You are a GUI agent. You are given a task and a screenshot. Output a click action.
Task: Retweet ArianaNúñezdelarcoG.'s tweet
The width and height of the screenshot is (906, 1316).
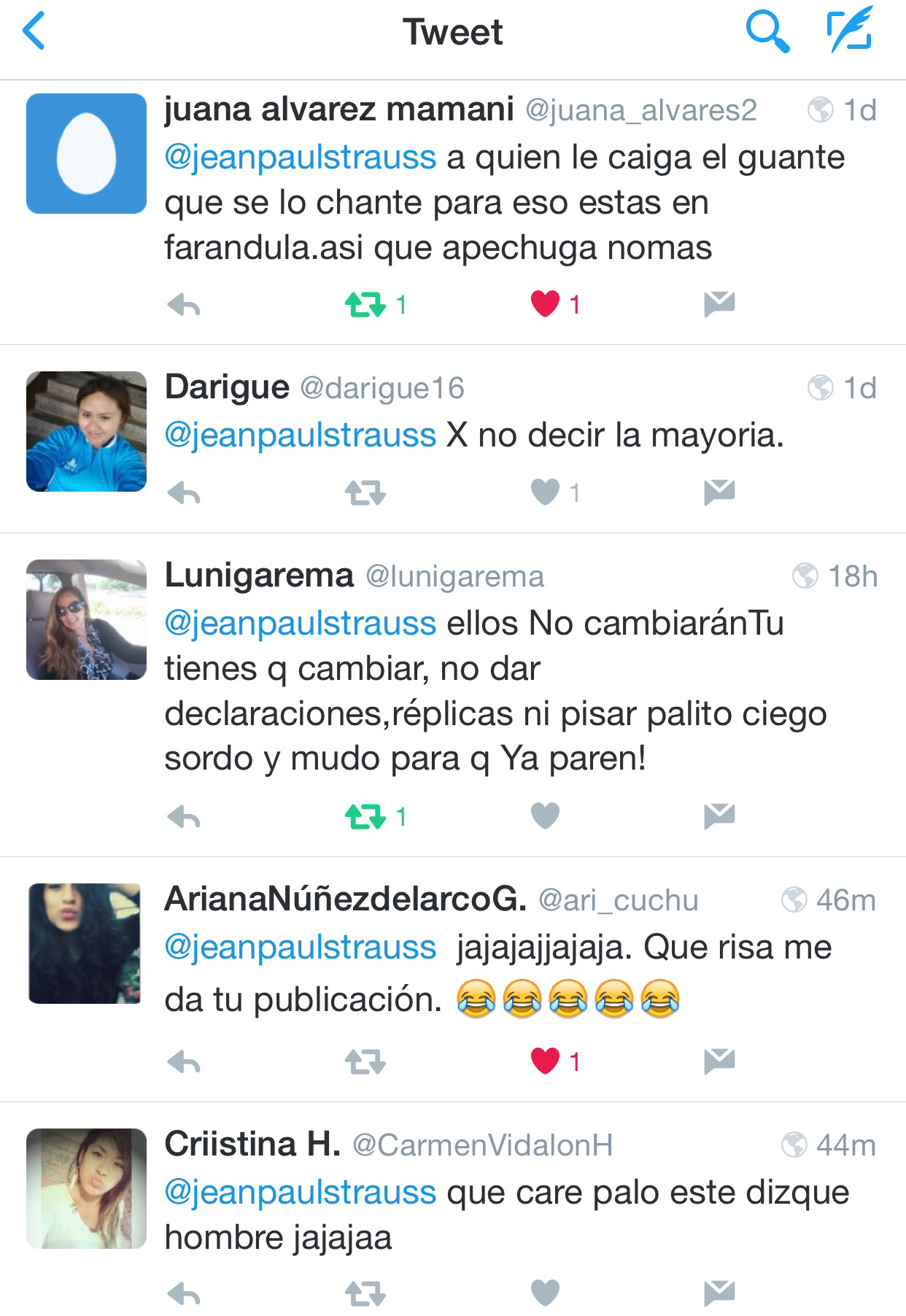pyautogui.click(x=365, y=1062)
